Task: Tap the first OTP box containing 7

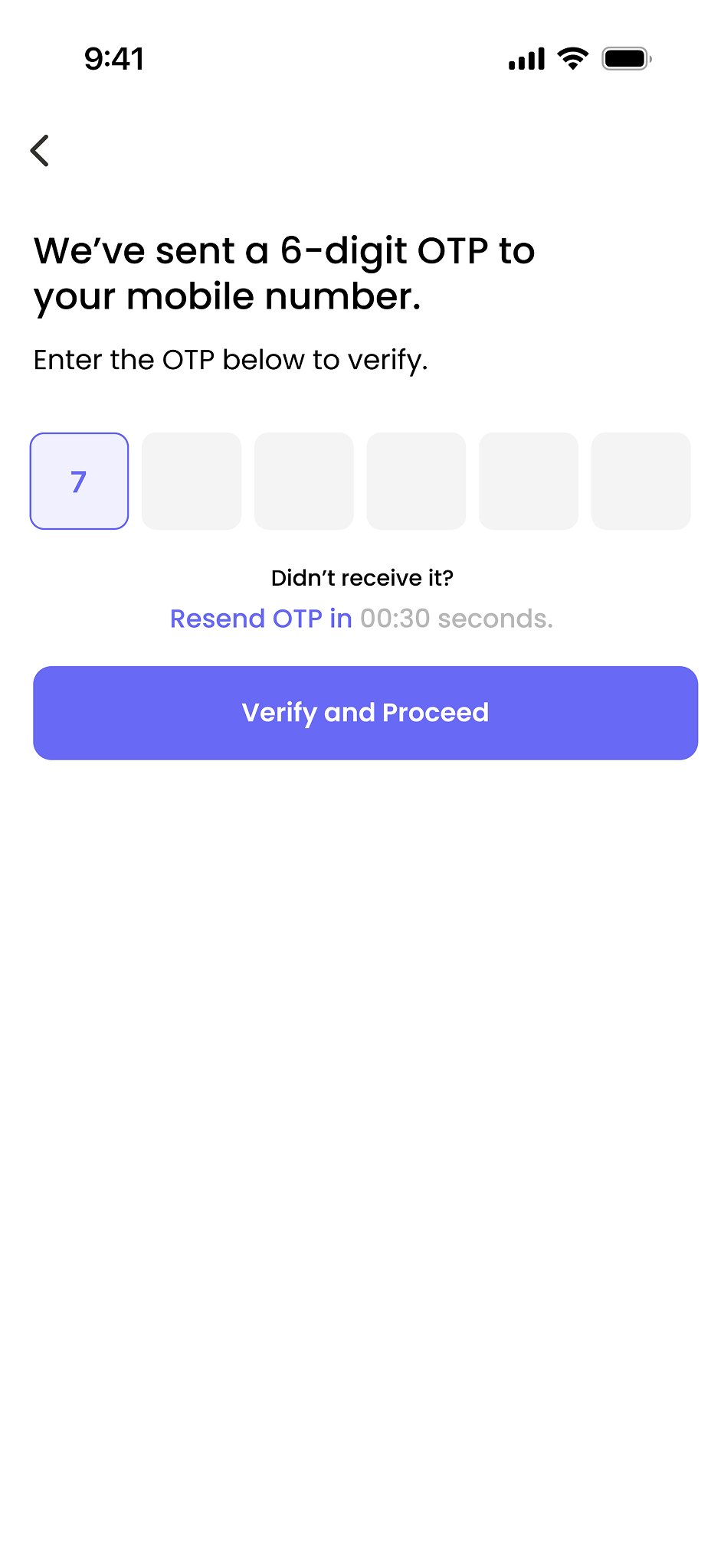Action: [79, 481]
